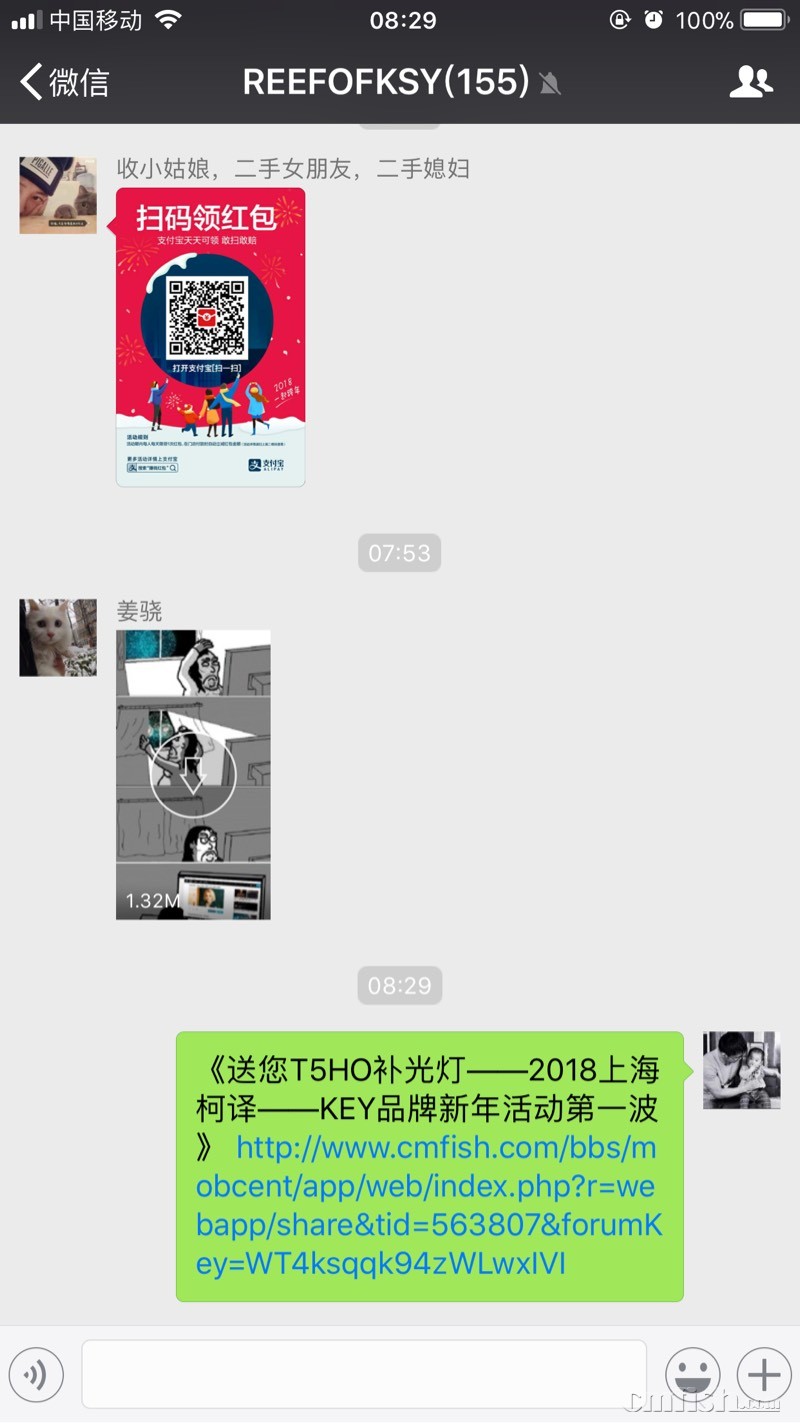Tap the message text input field
The height and width of the screenshot is (1423, 800).
(x=364, y=1374)
